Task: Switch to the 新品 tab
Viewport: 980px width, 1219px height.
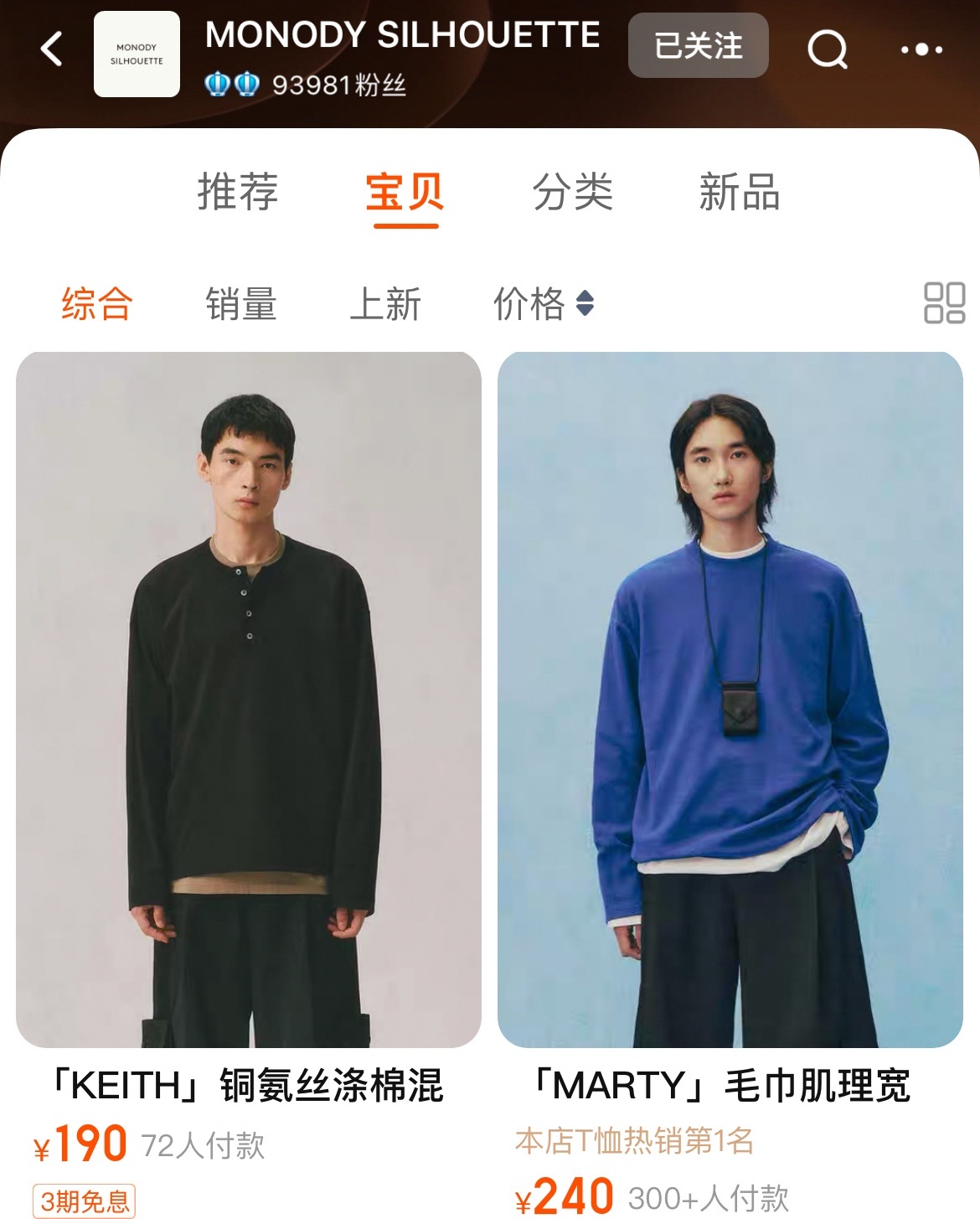Action: point(740,192)
